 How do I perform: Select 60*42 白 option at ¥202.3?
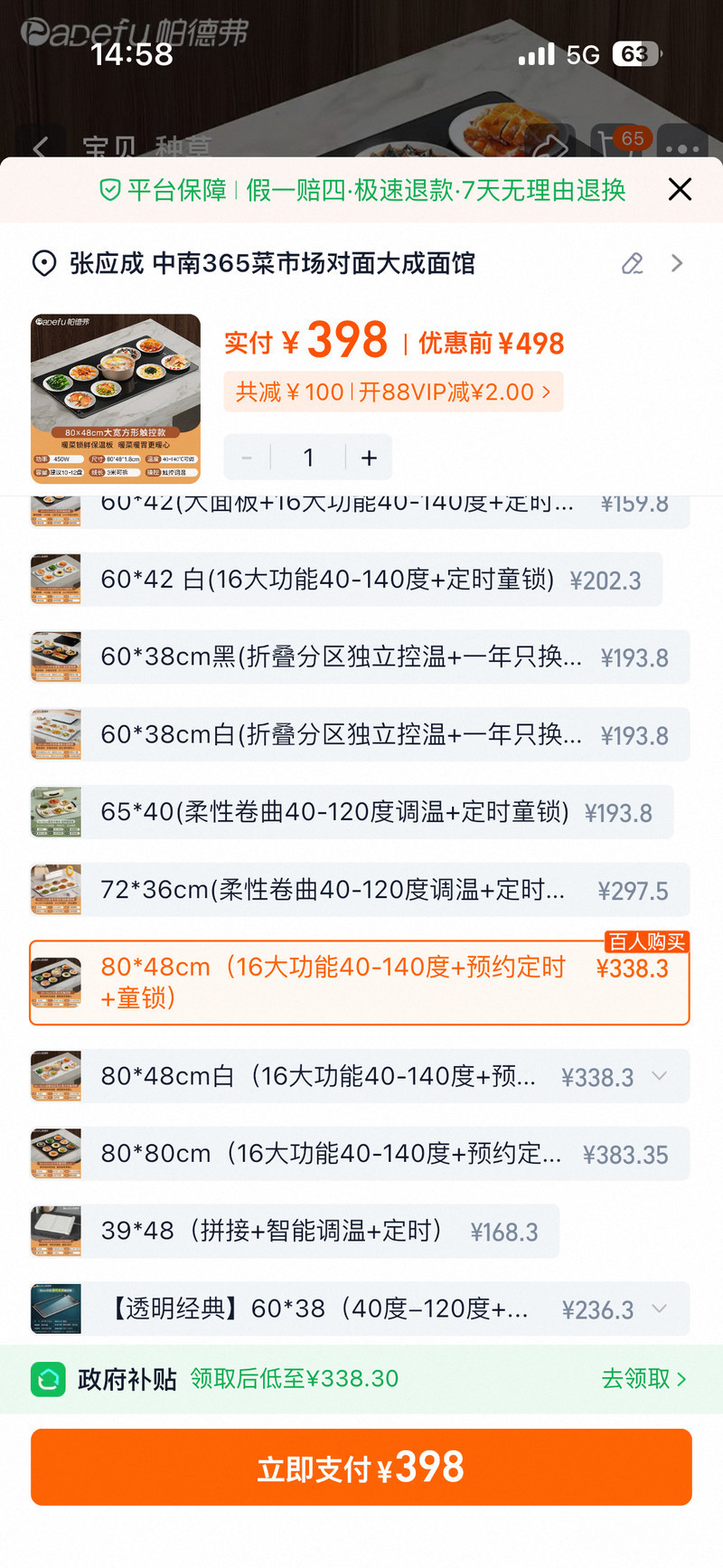click(x=345, y=580)
